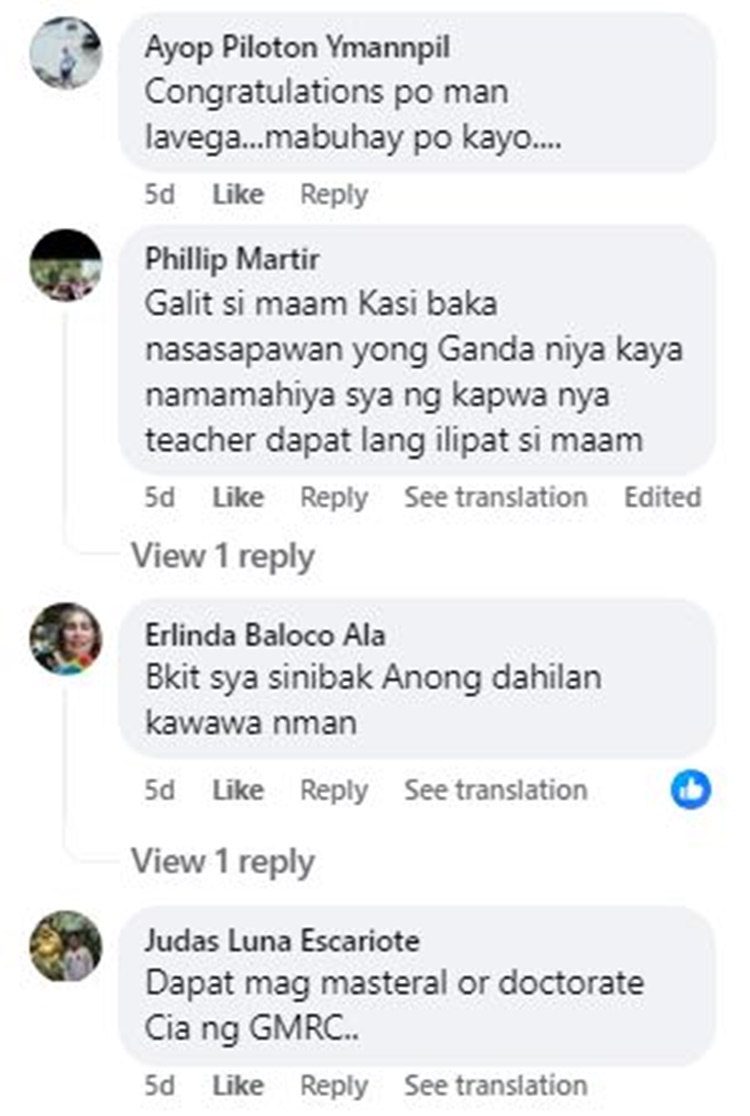Like Erlinda Baloco Ala's comment
This screenshot has height=1116, width=750.
point(237,790)
